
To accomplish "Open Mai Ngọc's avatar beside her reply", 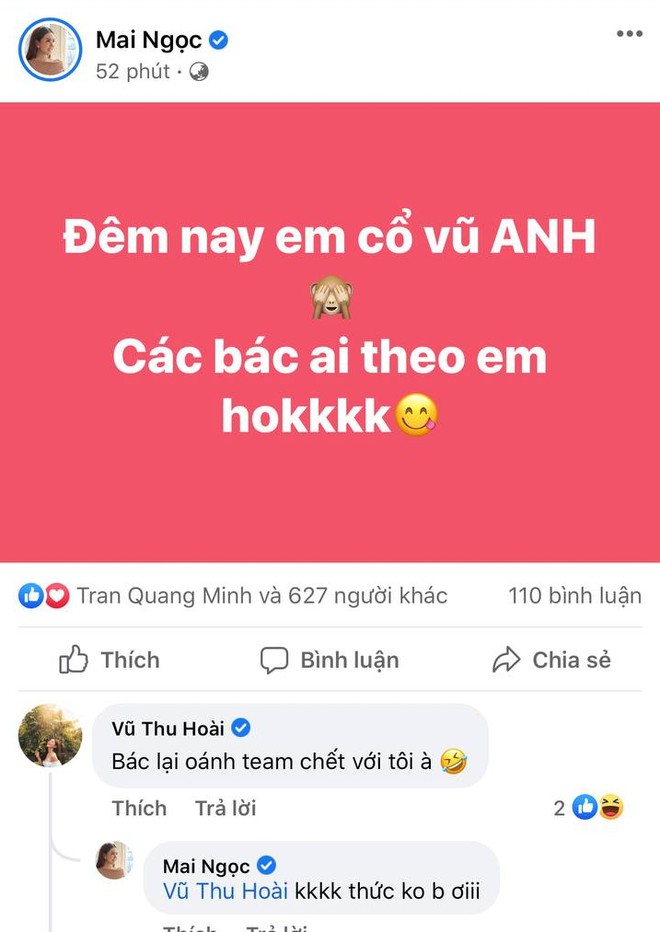I will tap(114, 860).
